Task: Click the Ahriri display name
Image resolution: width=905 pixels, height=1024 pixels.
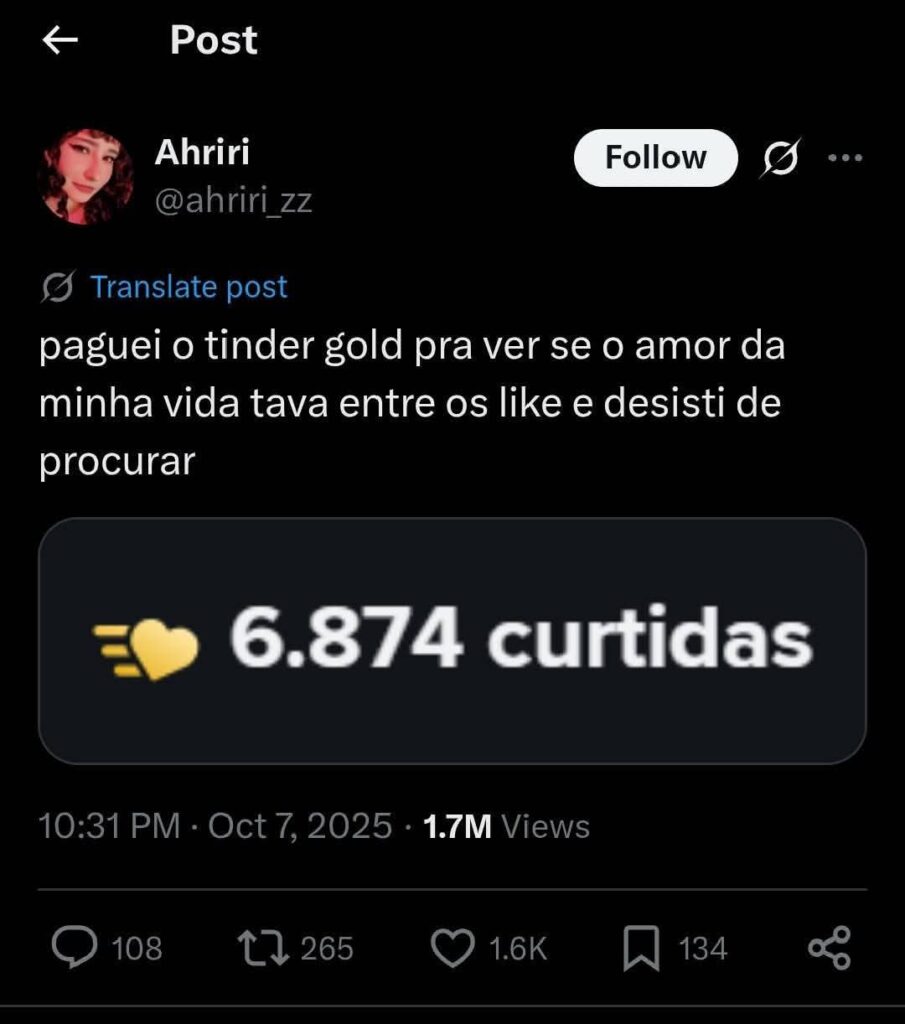Action: pos(200,152)
